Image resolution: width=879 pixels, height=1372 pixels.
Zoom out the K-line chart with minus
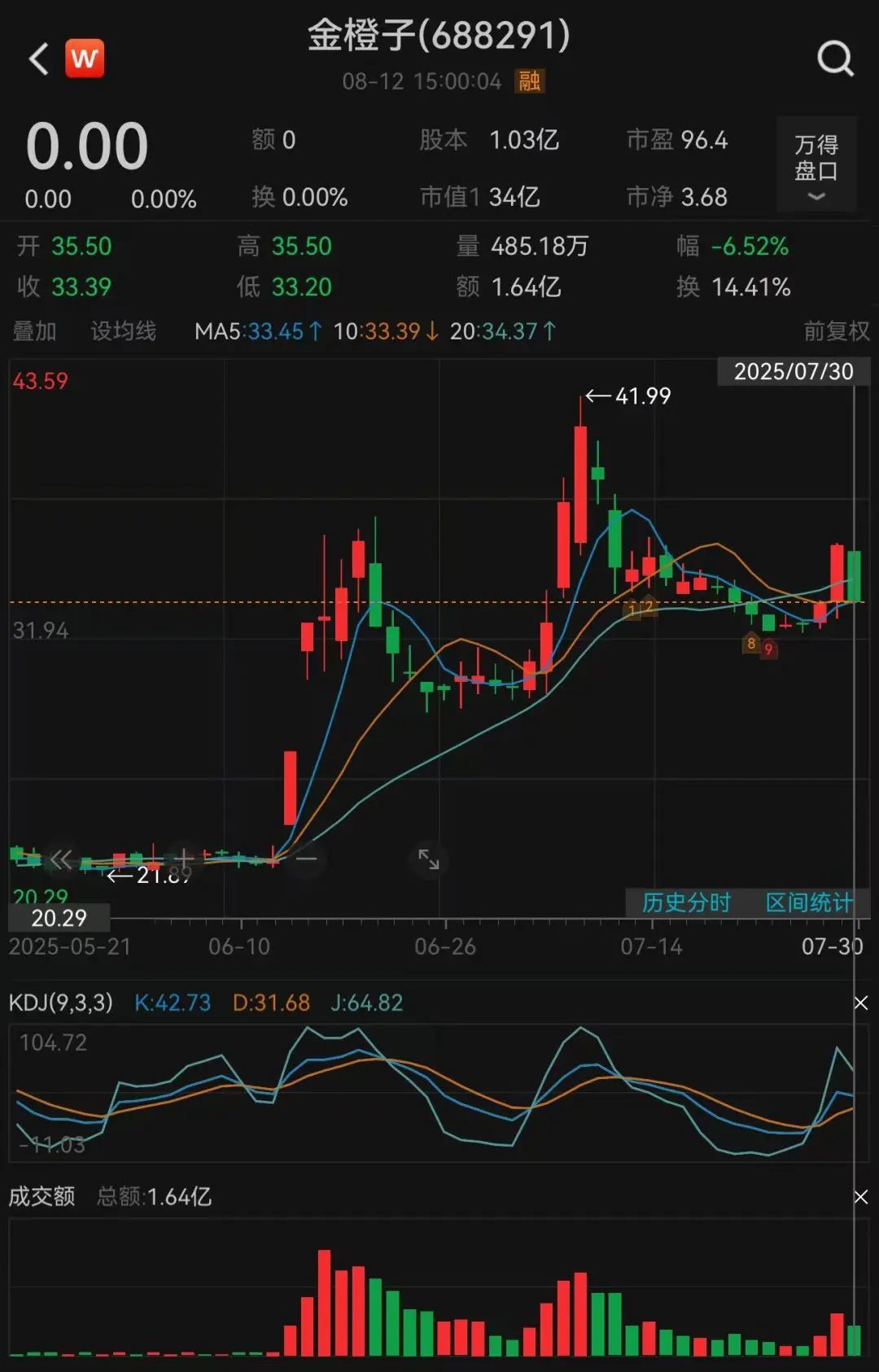click(307, 859)
